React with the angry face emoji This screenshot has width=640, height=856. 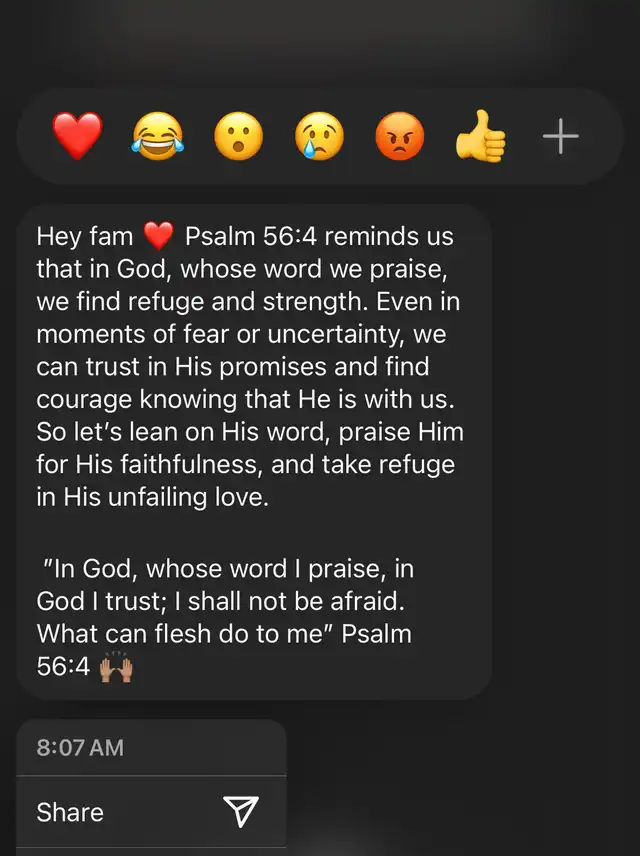(399, 137)
